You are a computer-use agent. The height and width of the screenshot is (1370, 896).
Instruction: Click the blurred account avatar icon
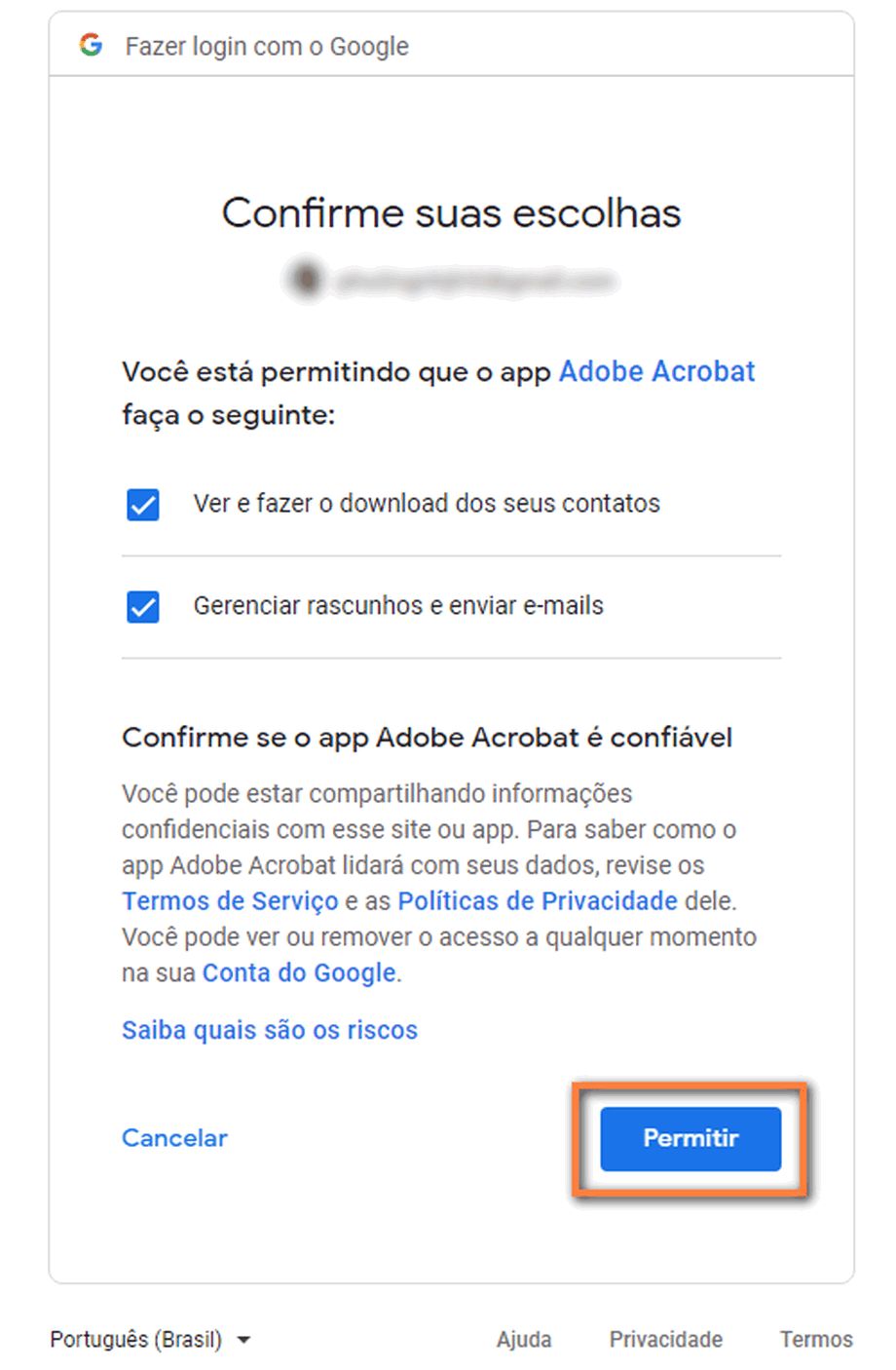303,279
